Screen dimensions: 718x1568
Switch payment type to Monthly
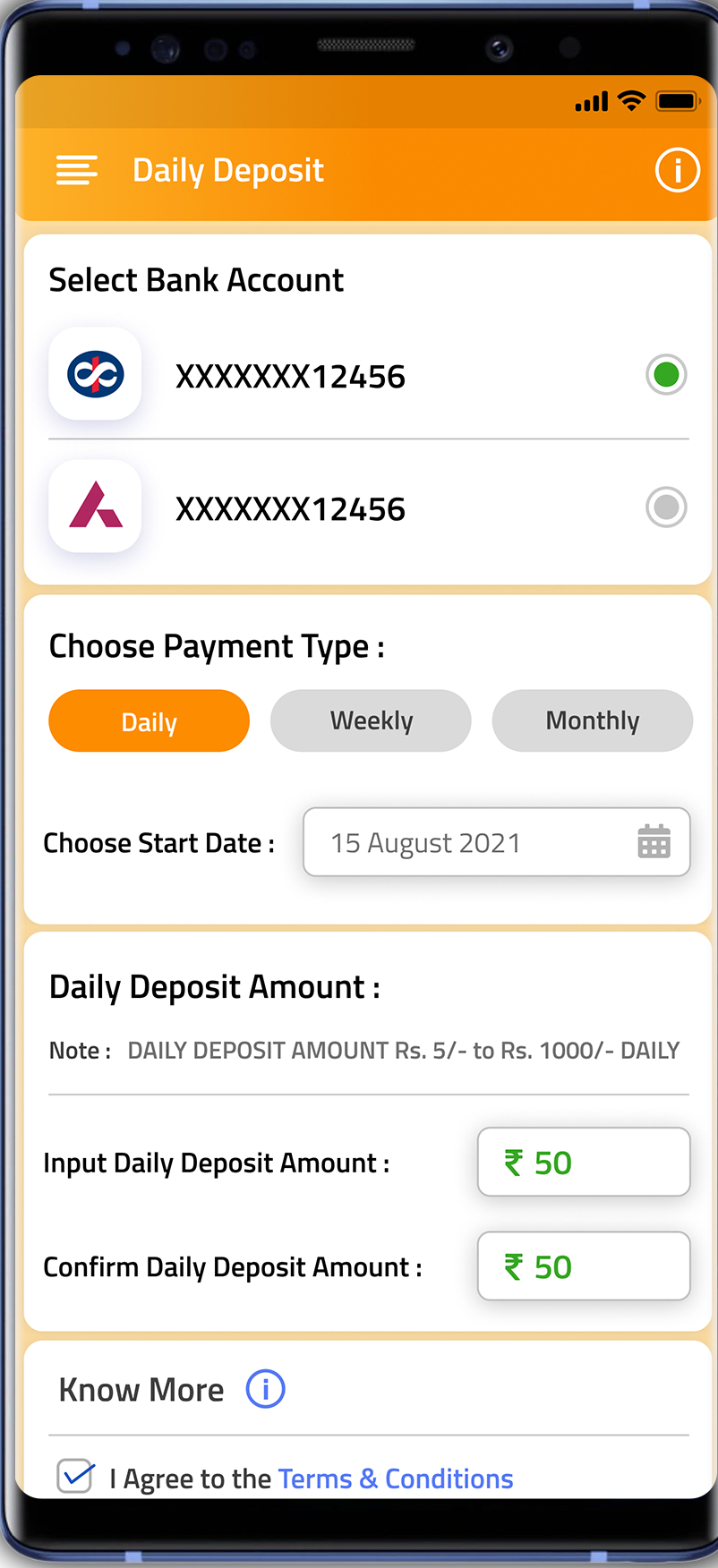point(593,720)
